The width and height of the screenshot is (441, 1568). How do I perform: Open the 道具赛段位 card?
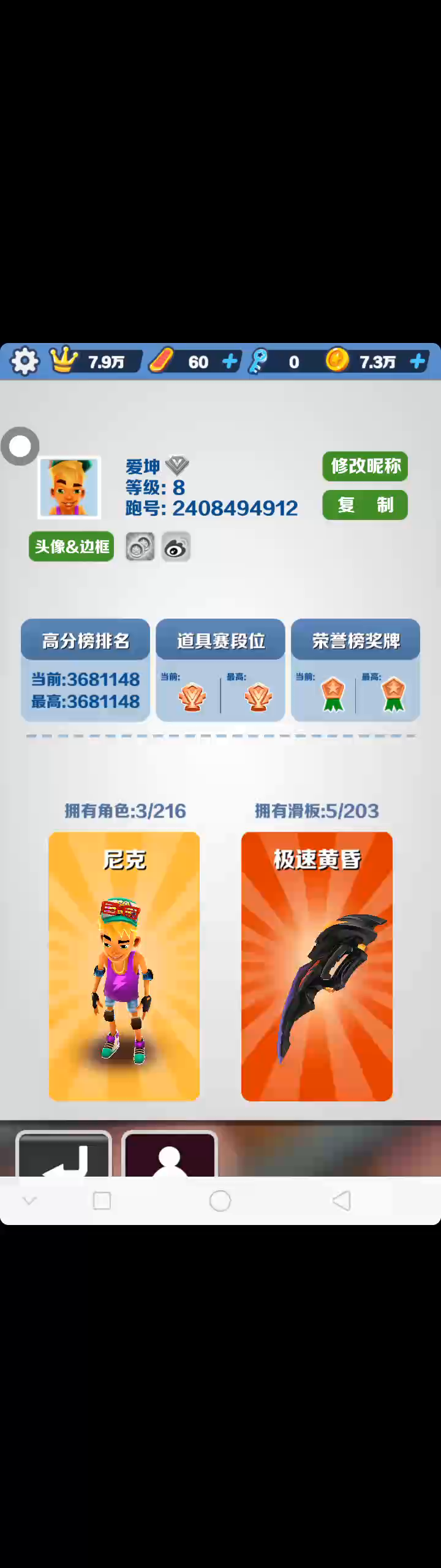[x=221, y=670]
